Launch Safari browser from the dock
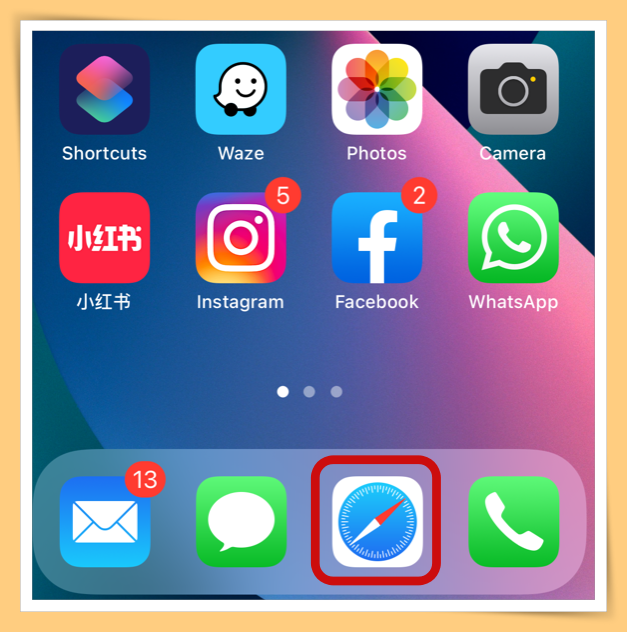627x632 pixels. click(377, 521)
